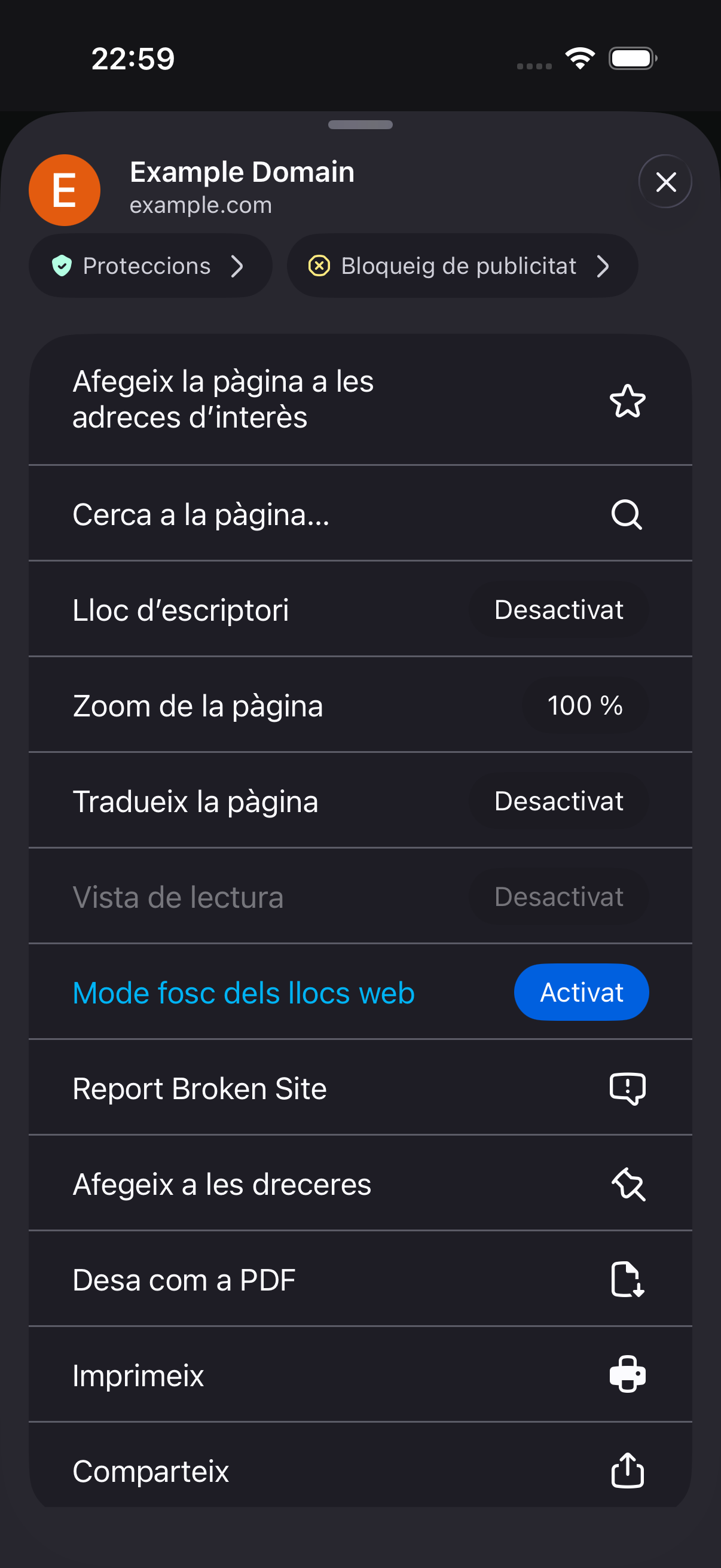Tap Afegeix la pàgina a les adreces d'interès
This screenshot has height=1568, width=721.
360,400
